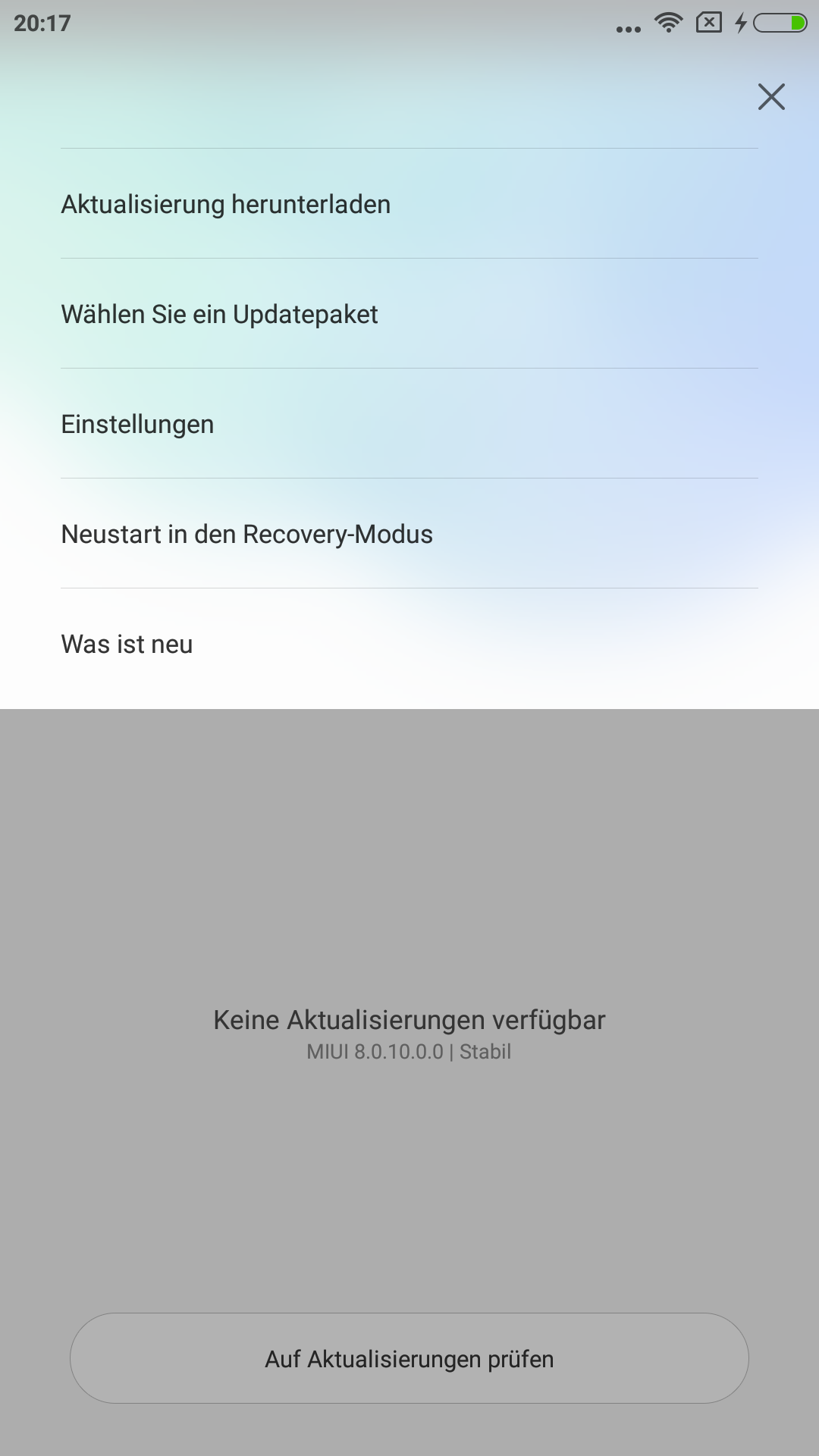Open Einstellungen from the menu
819x1456 pixels.
(x=409, y=423)
